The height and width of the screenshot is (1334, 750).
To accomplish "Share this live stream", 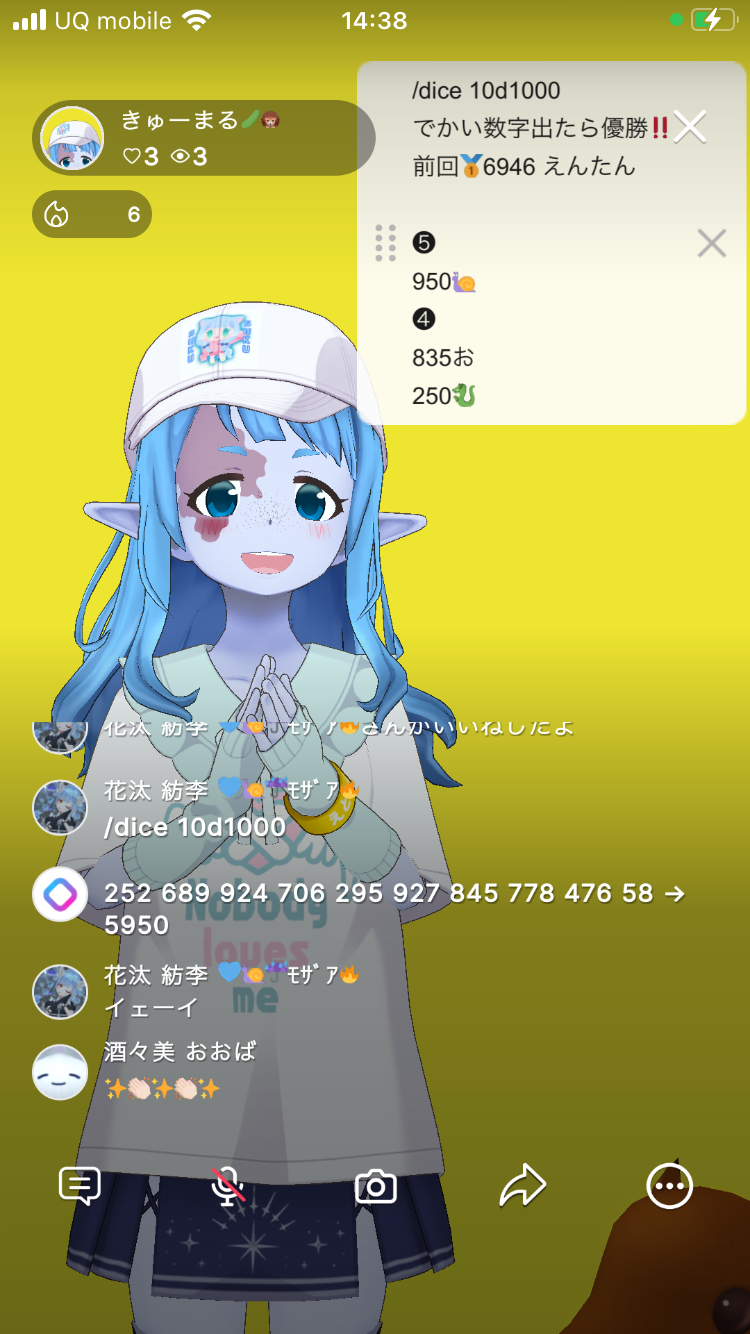I will point(522,1187).
